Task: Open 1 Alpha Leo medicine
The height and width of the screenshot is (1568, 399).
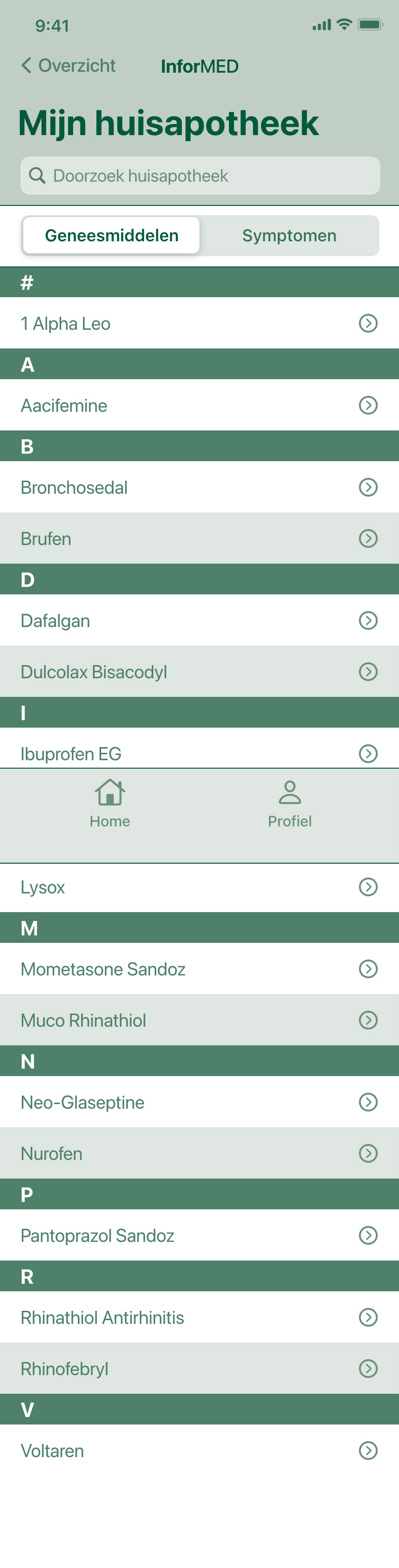Action: click(x=199, y=323)
